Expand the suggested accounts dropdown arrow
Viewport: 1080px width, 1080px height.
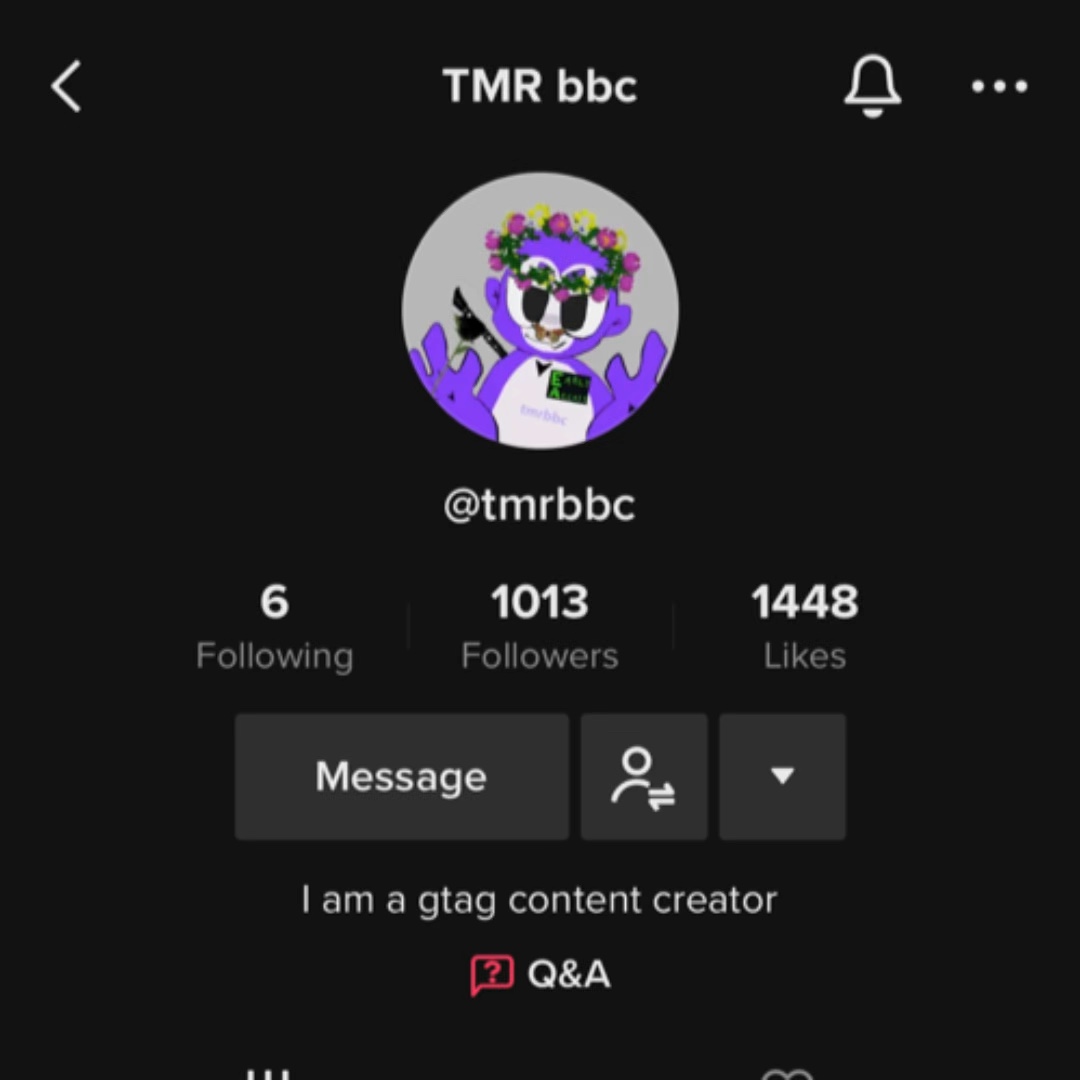tap(782, 777)
